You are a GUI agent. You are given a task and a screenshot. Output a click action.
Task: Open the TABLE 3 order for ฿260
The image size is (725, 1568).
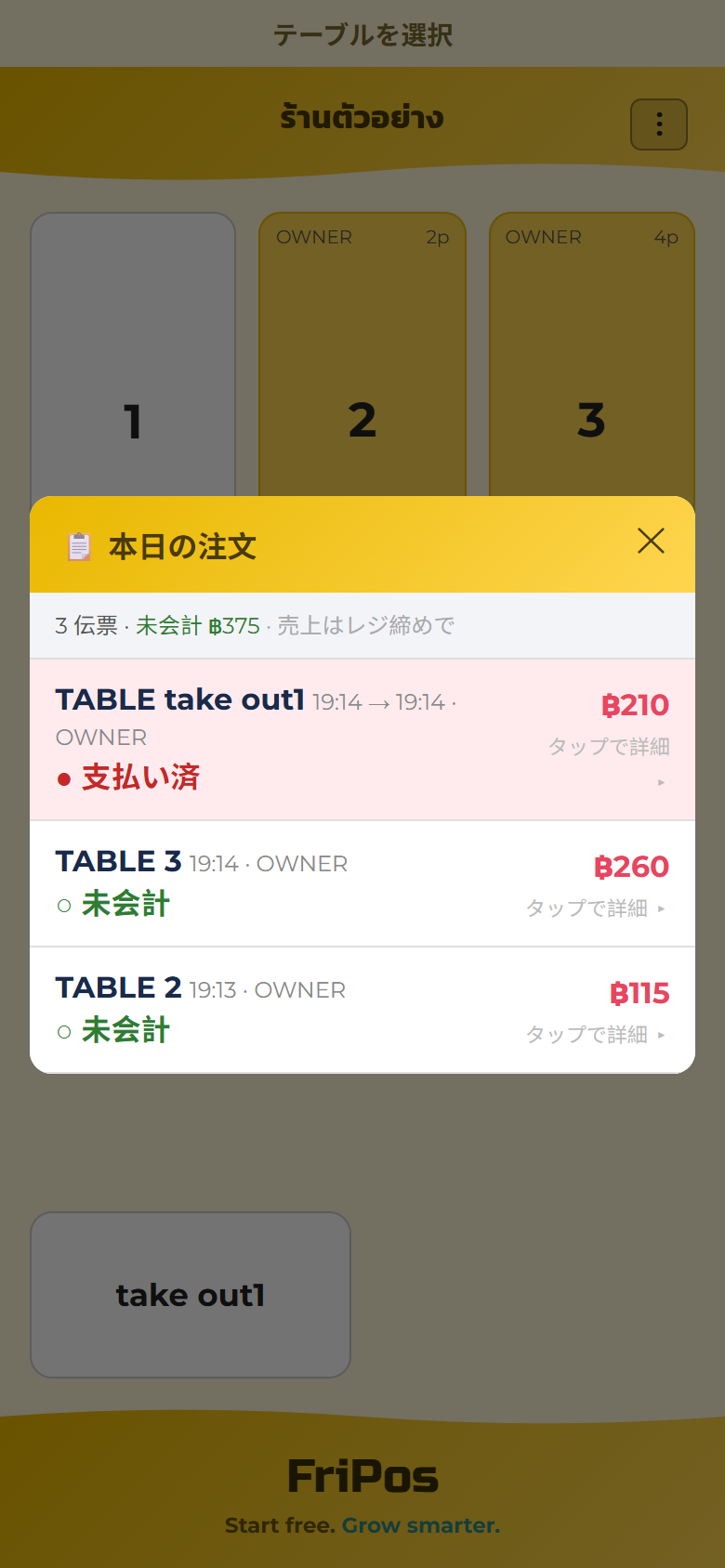pos(362,884)
